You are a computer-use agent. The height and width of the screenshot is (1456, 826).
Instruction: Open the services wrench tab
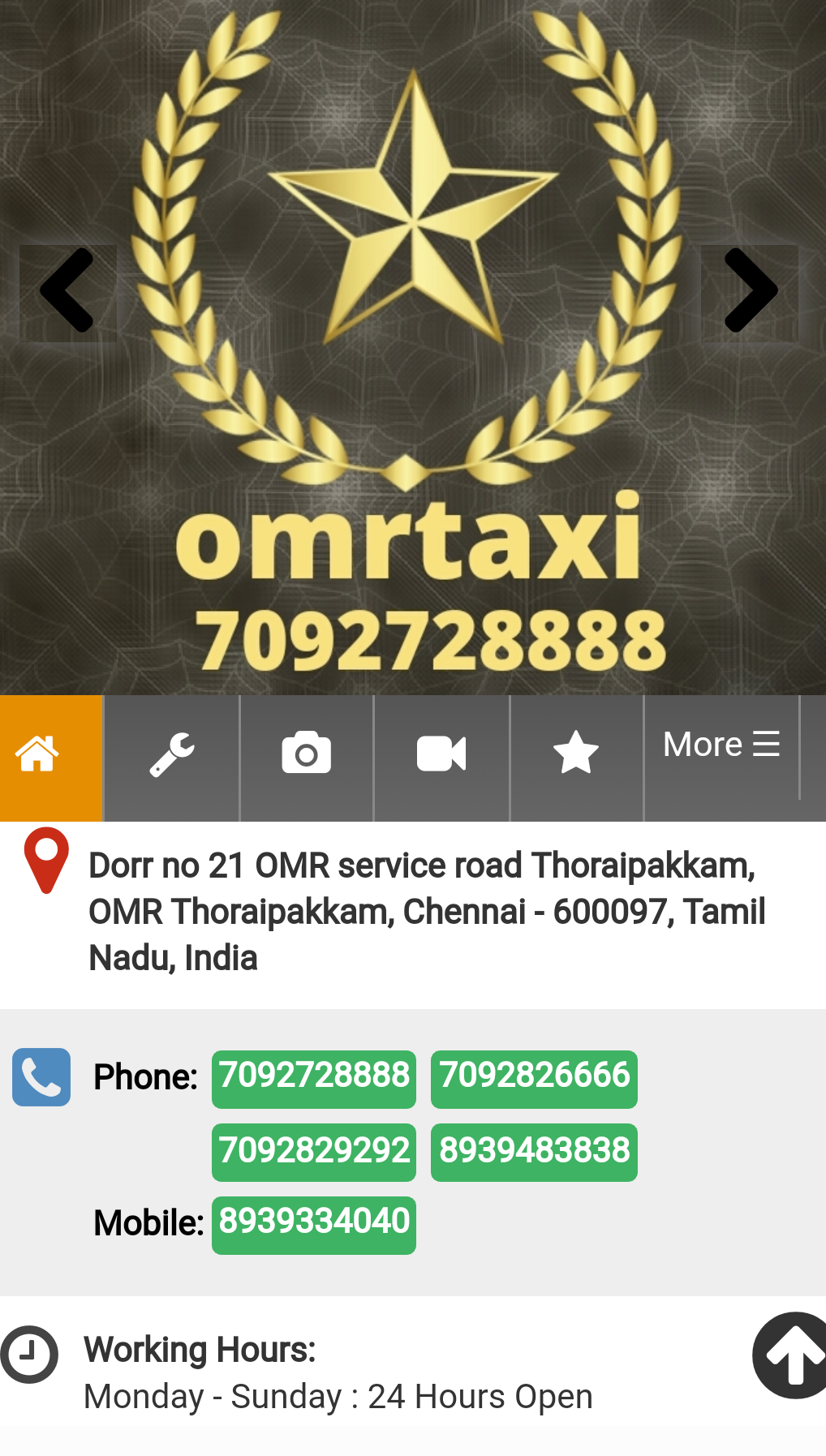172,758
